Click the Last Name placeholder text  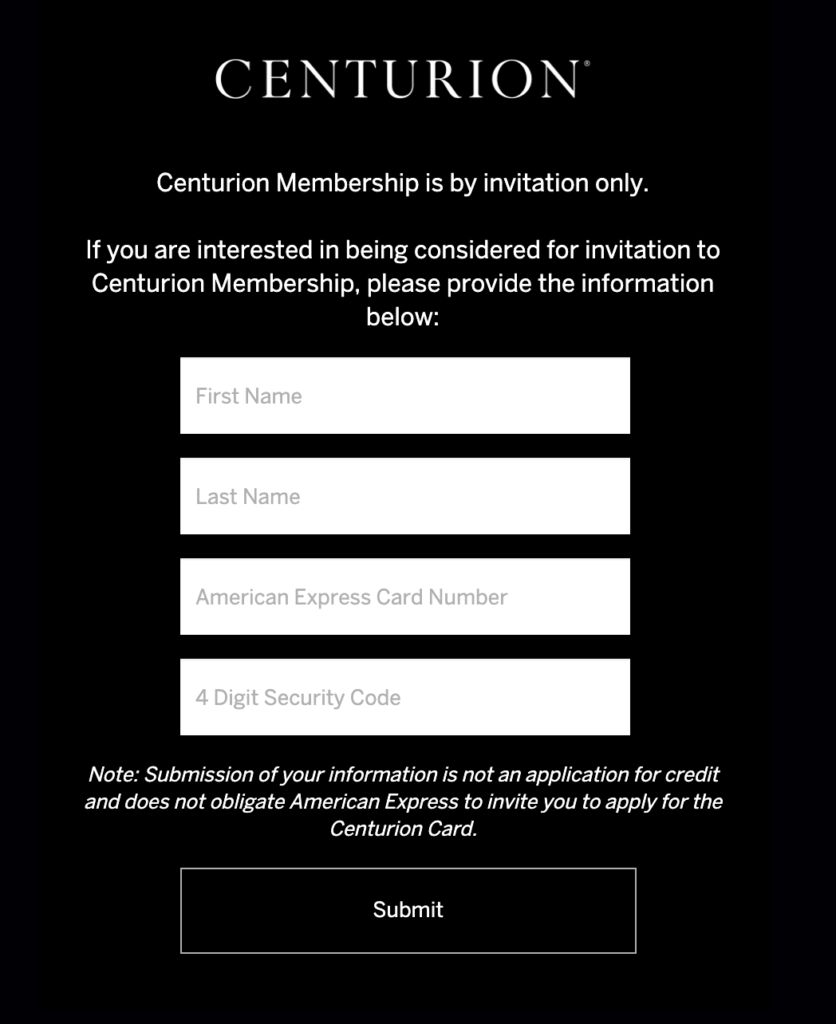point(245,496)
